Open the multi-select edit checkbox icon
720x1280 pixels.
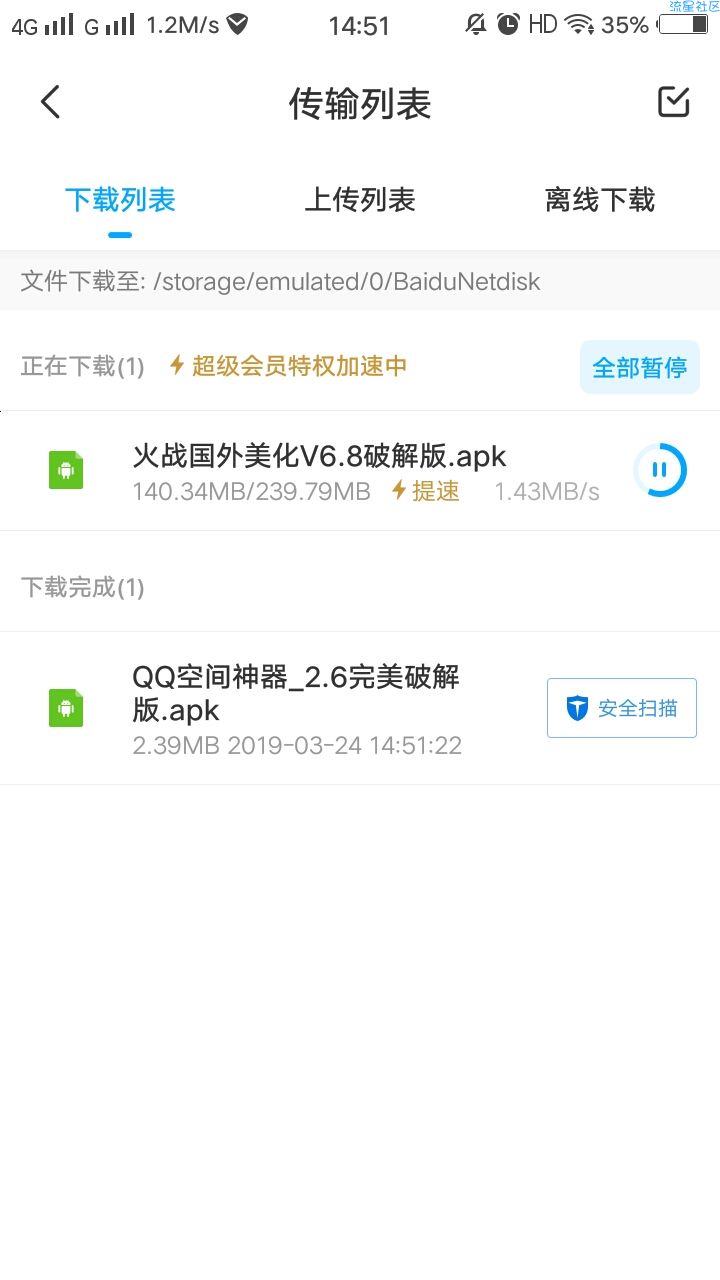674,102
